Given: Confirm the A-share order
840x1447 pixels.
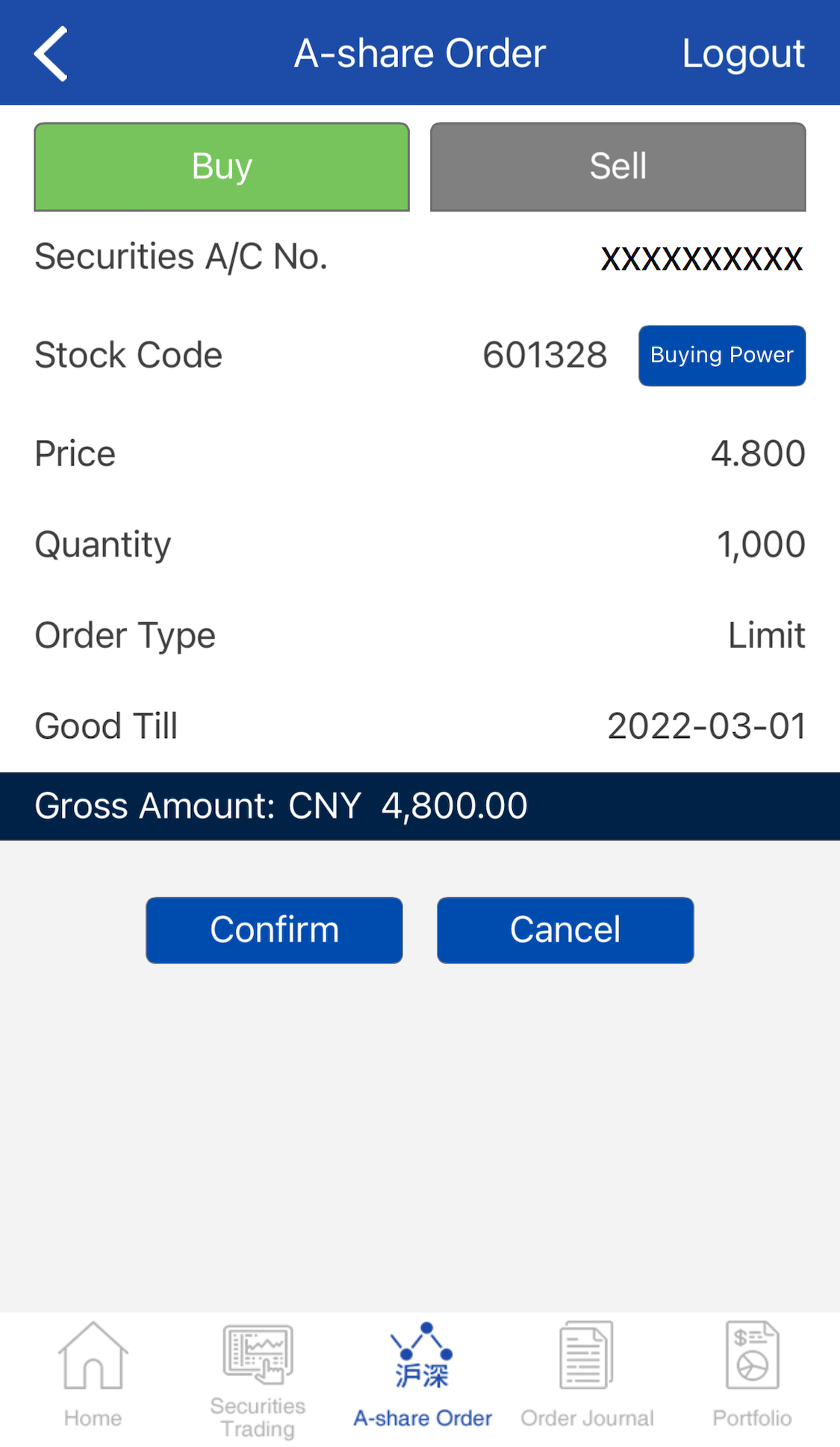Looking at the screenshot, I should tap(274, 930).
